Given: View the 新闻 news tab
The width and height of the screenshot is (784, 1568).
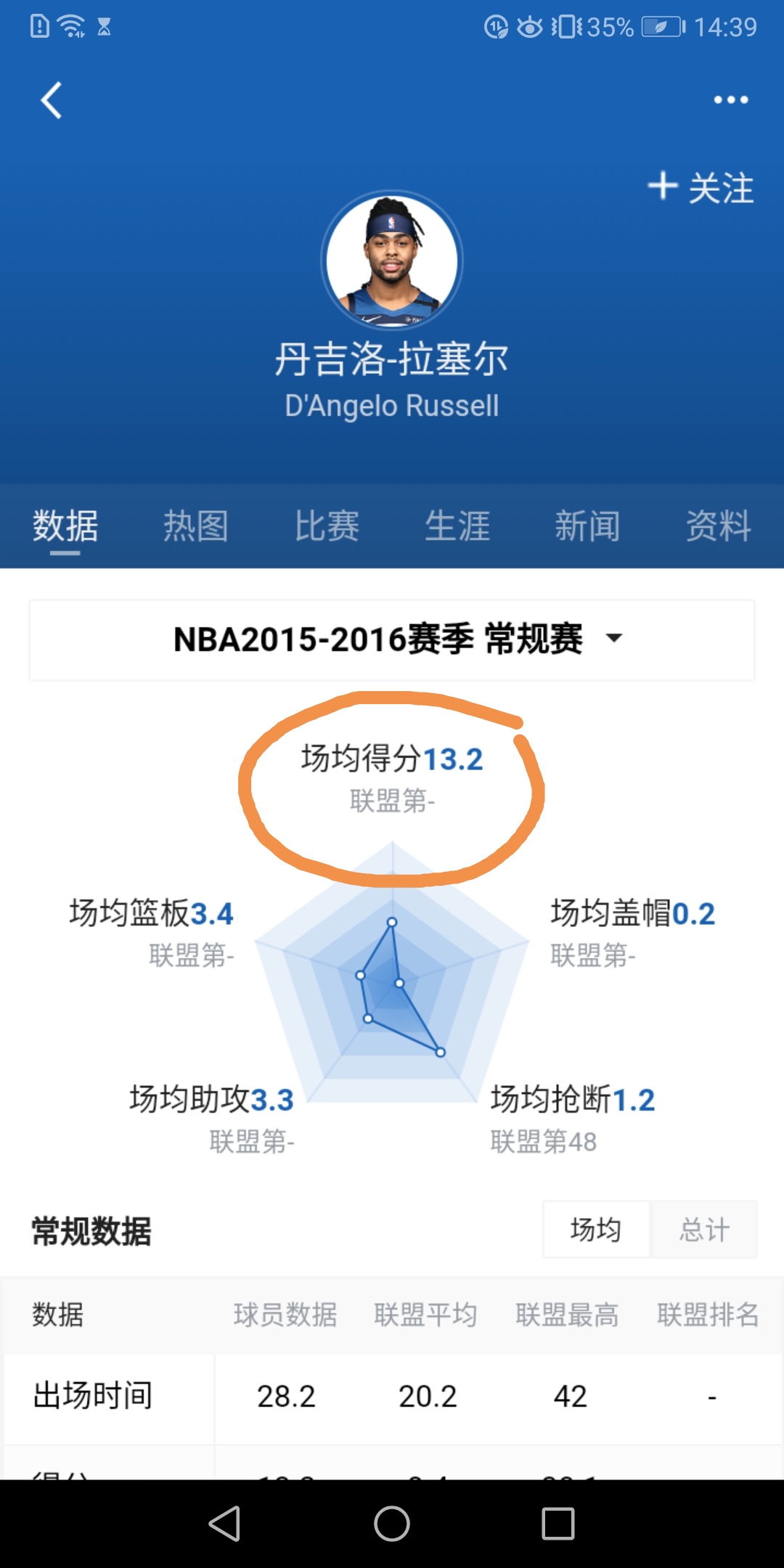Looking at the screenshot, I should pyautogui.click(x=588, y=526).
